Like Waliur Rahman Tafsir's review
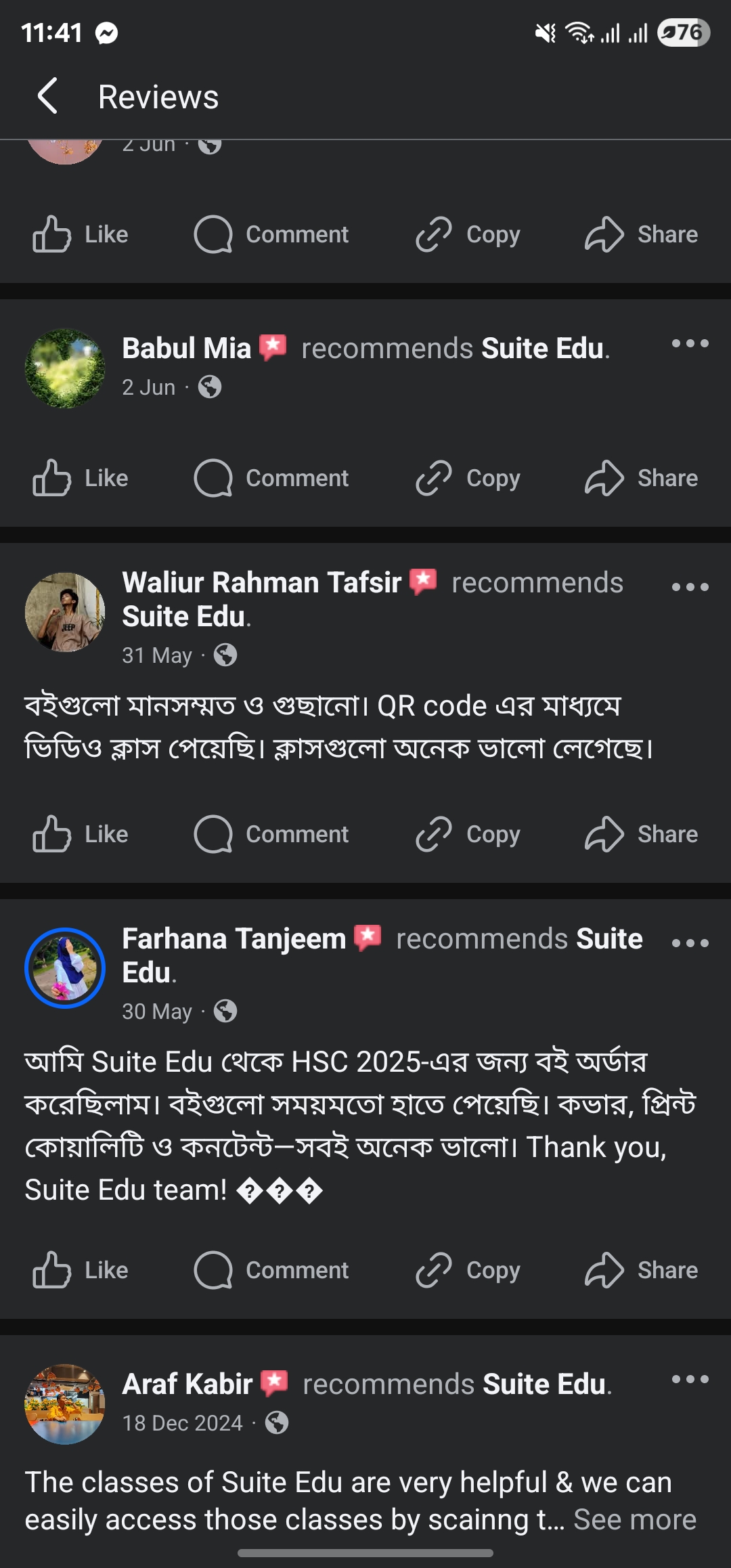731x1568 pixels. 81,834
